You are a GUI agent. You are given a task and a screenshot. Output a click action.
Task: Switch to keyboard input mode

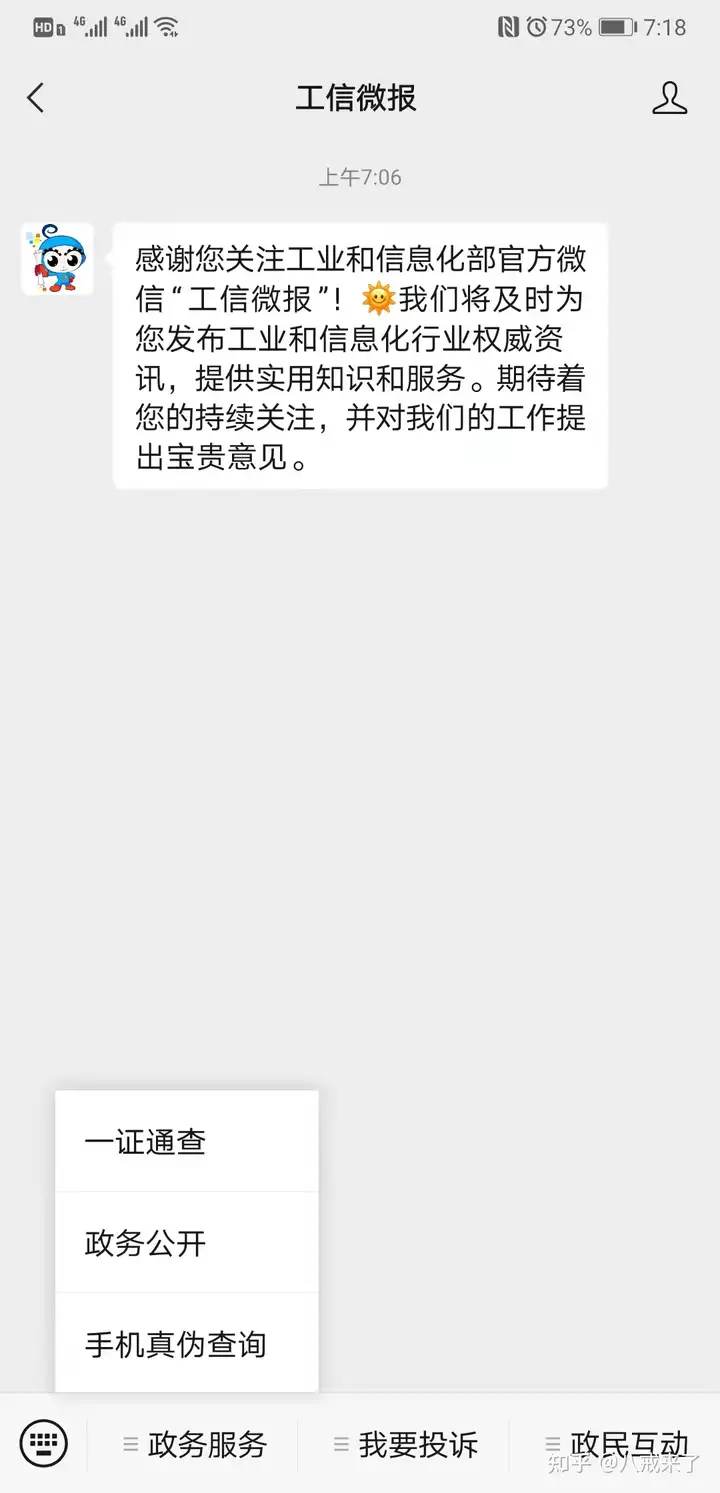pos(44,1443)
